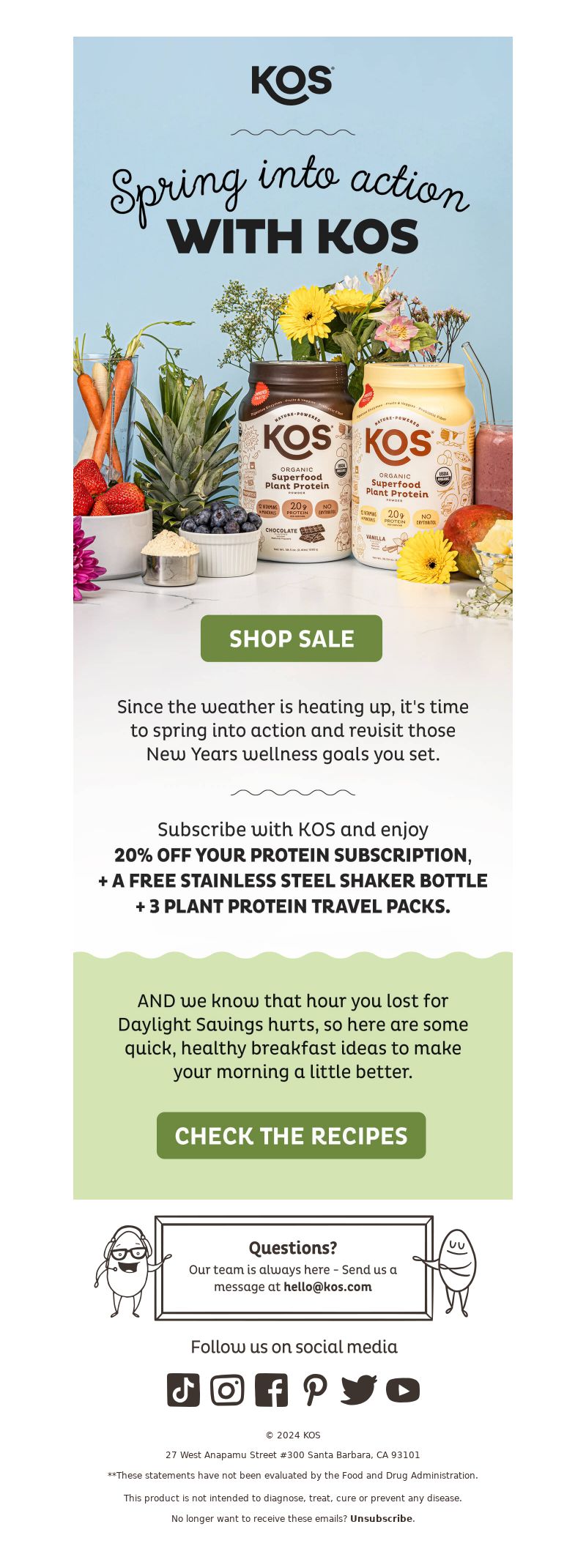Open the KOS TikTok page
Viewport: 586px width, 1568px height.
(183, 1389)
